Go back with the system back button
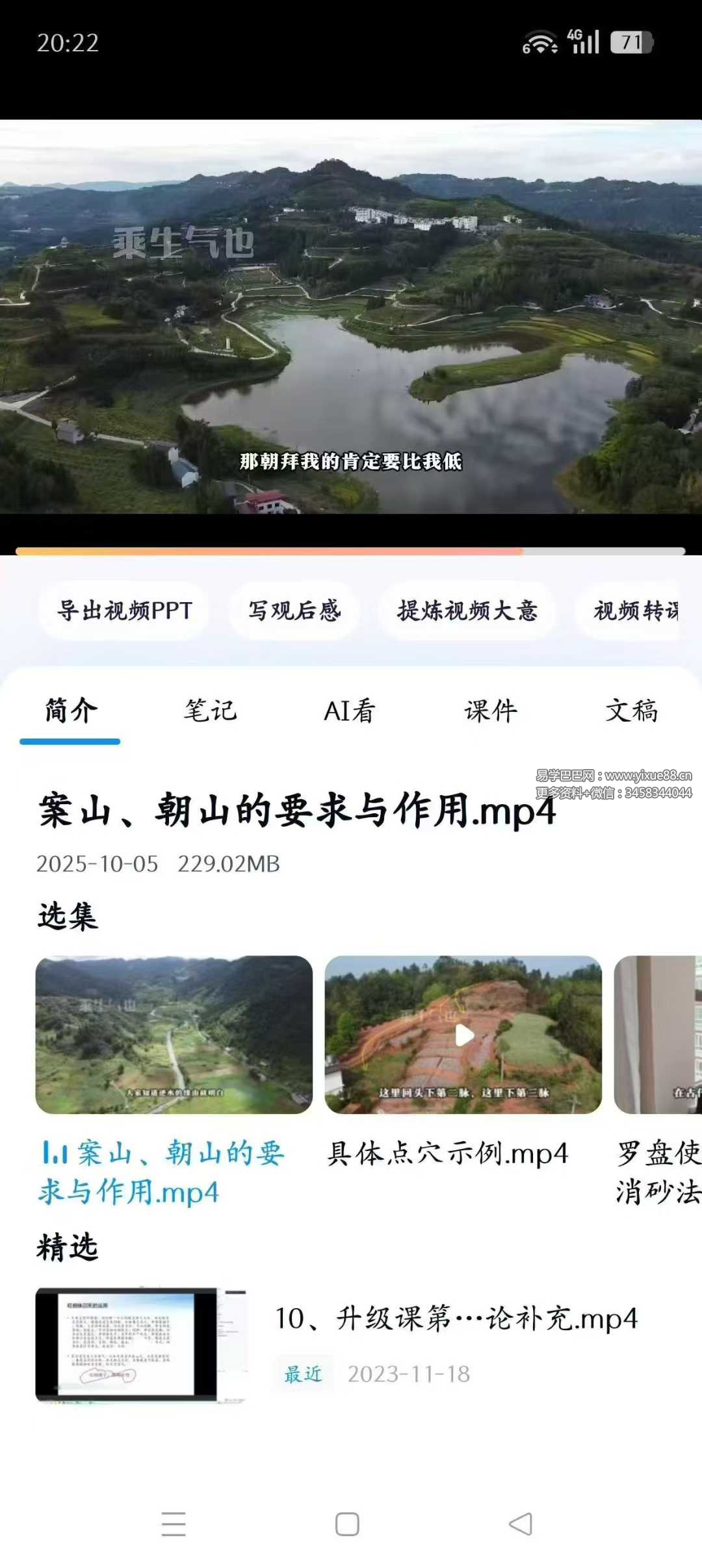The image size is (702, 1568). coord(520,1524)
